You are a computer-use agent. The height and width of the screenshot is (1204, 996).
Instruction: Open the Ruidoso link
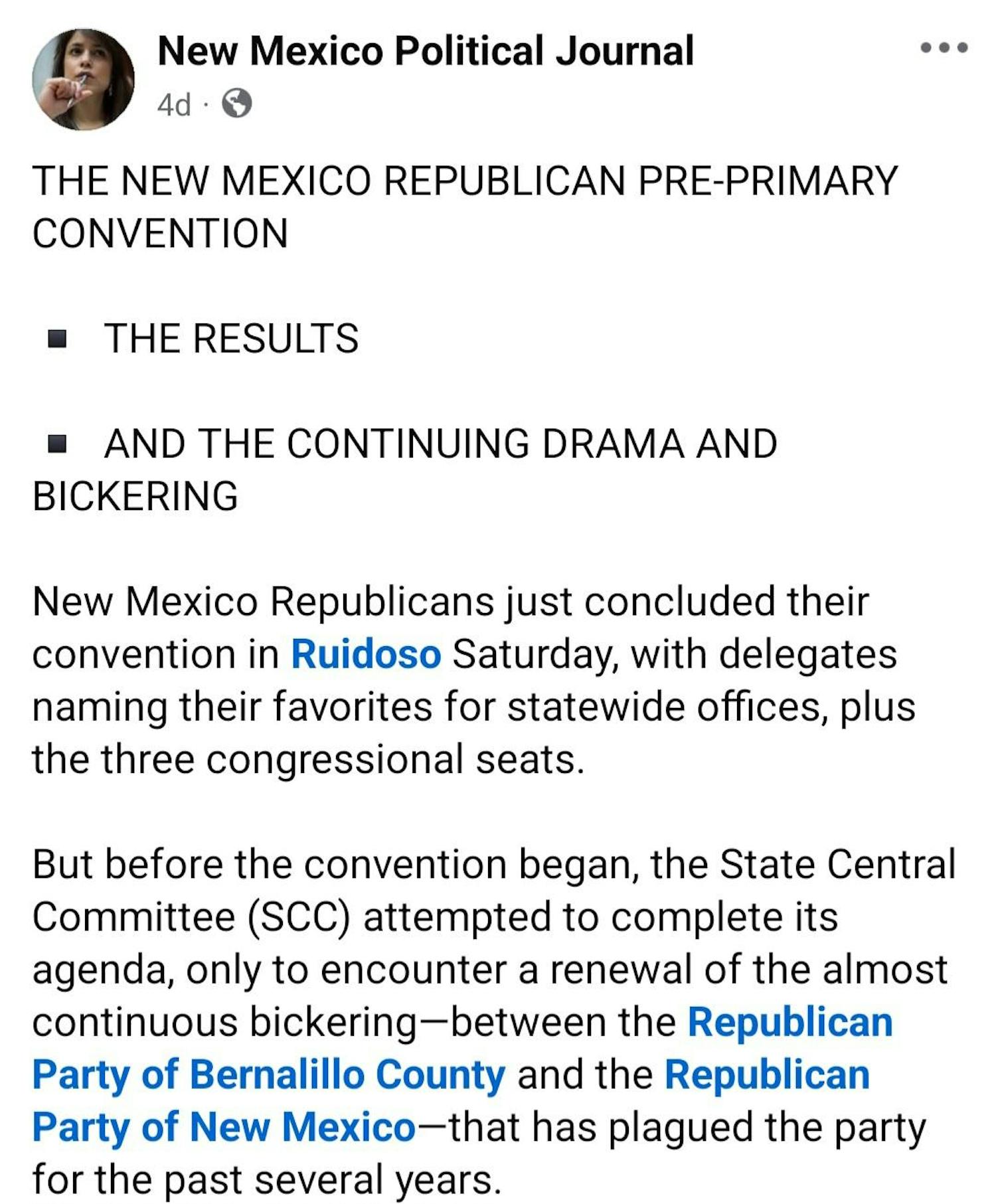pyautogui.click(x=366, y=654)
